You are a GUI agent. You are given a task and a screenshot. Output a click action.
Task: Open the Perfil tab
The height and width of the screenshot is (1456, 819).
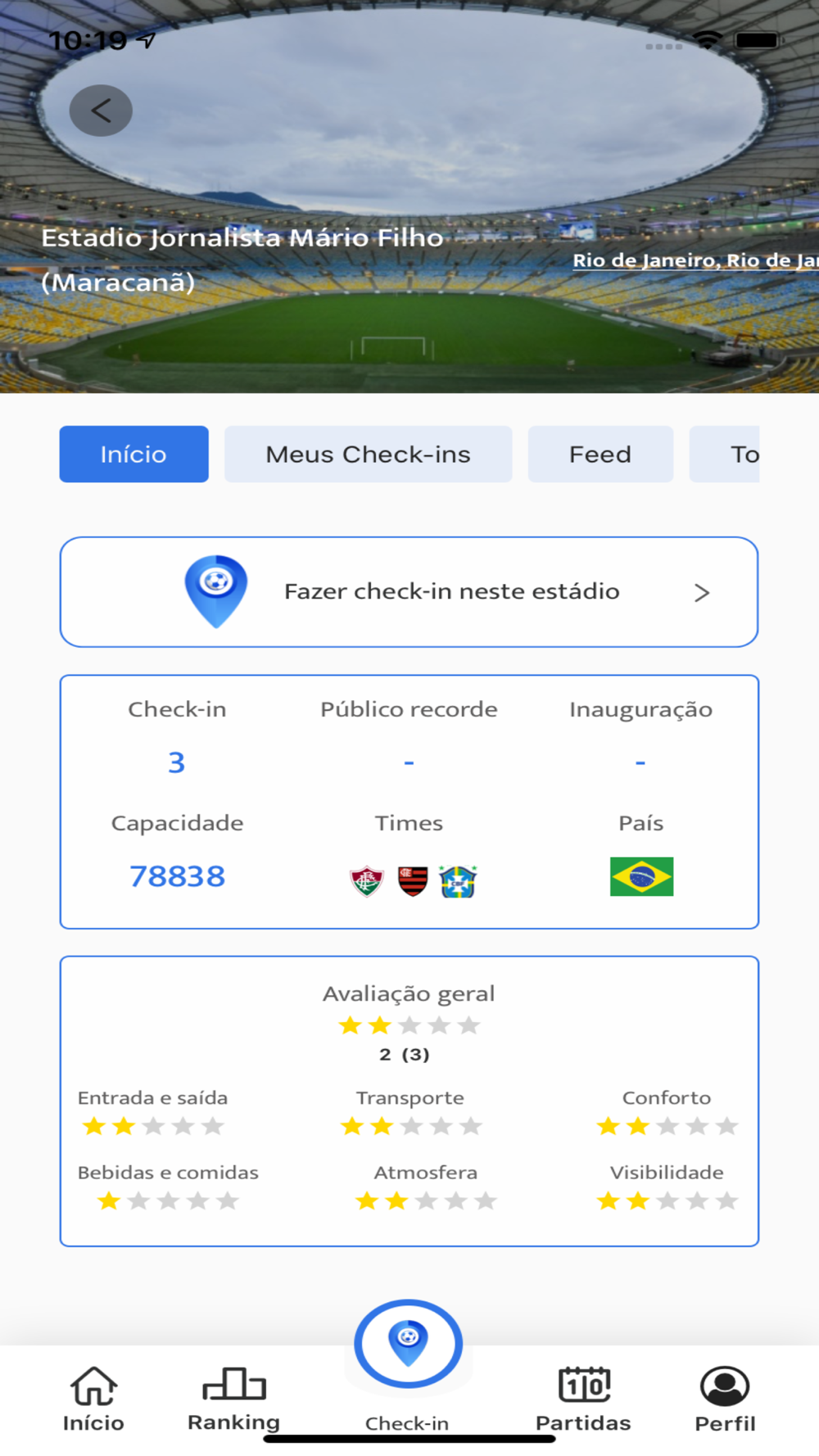click(x=725, y=1399)
